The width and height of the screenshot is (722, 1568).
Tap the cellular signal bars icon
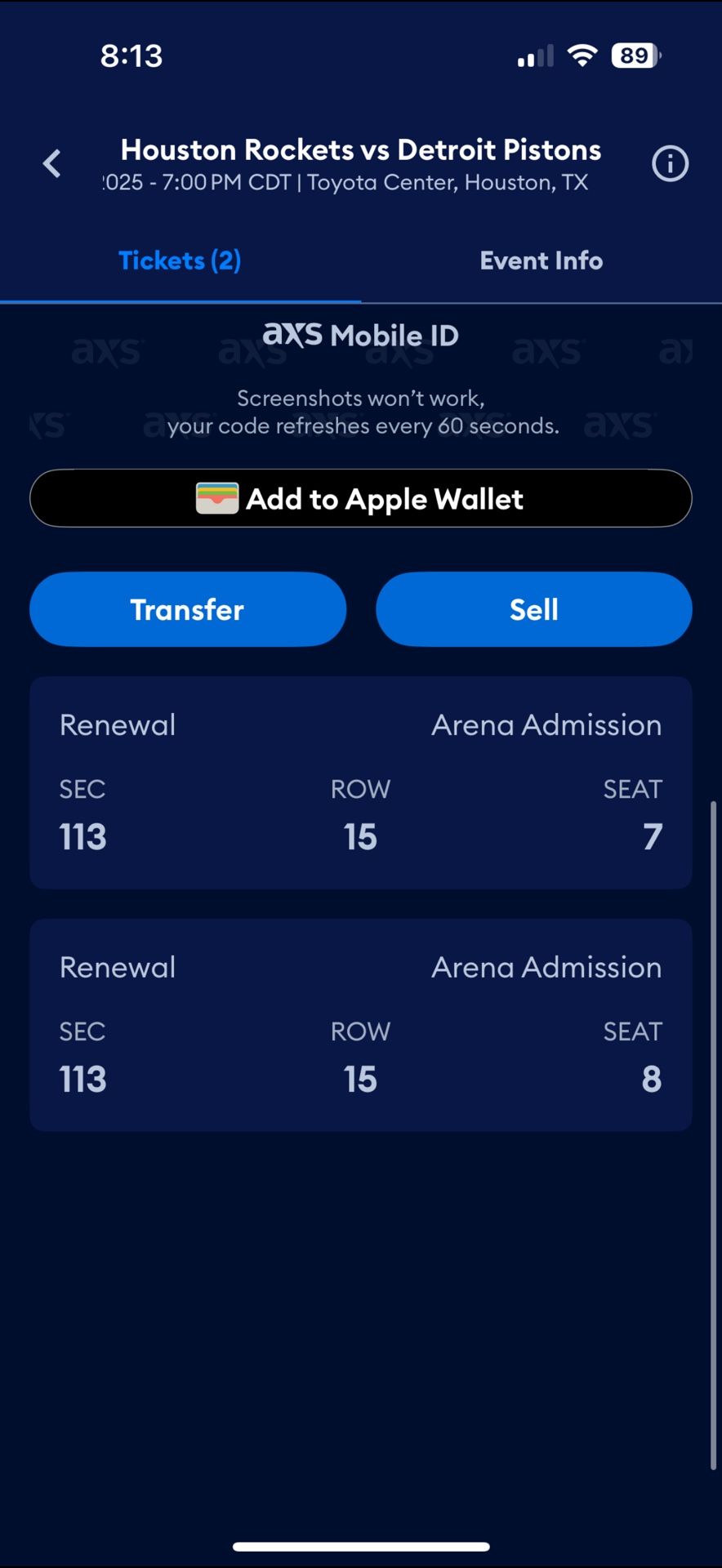pos(533,56)
